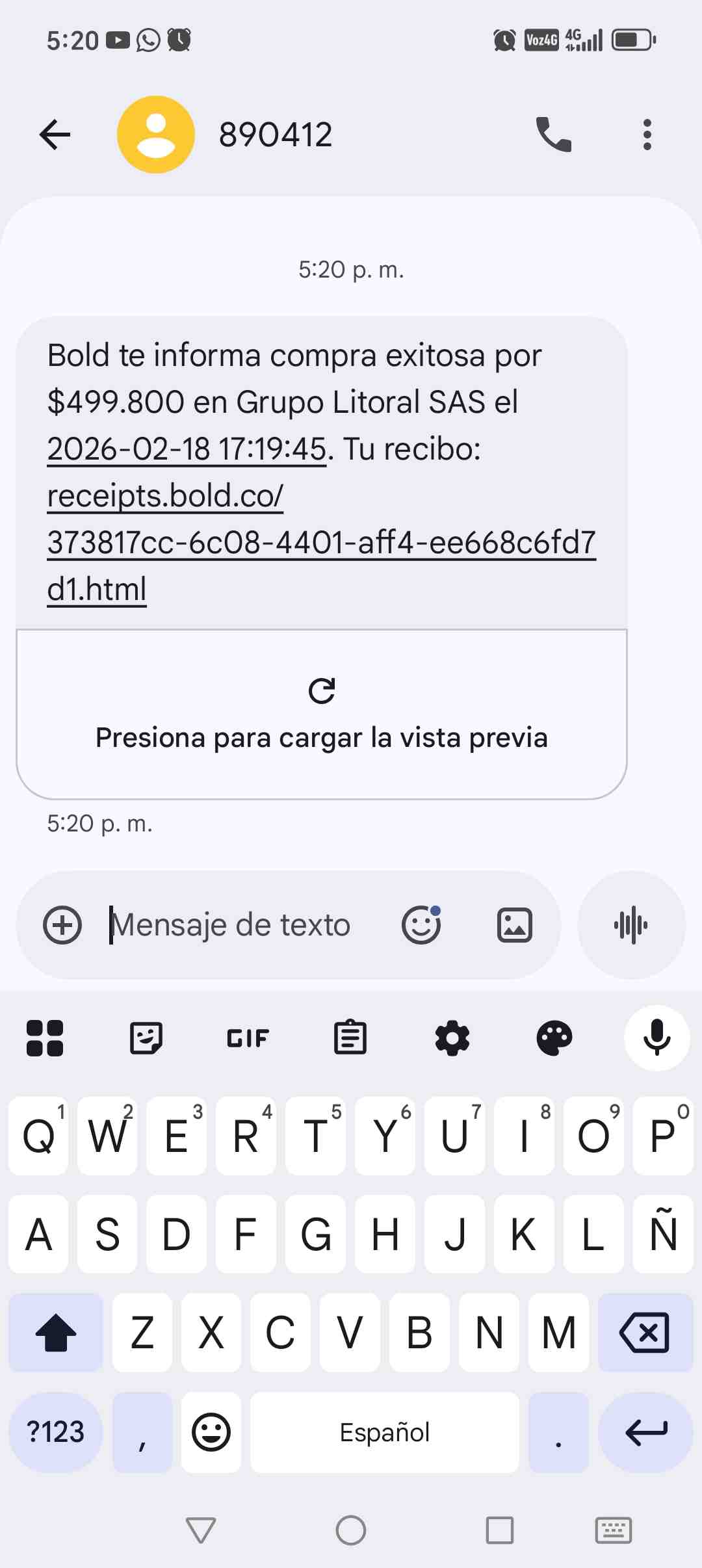Switch keyboard to ?123 symbols
702x1568 pixels.
56,1432
